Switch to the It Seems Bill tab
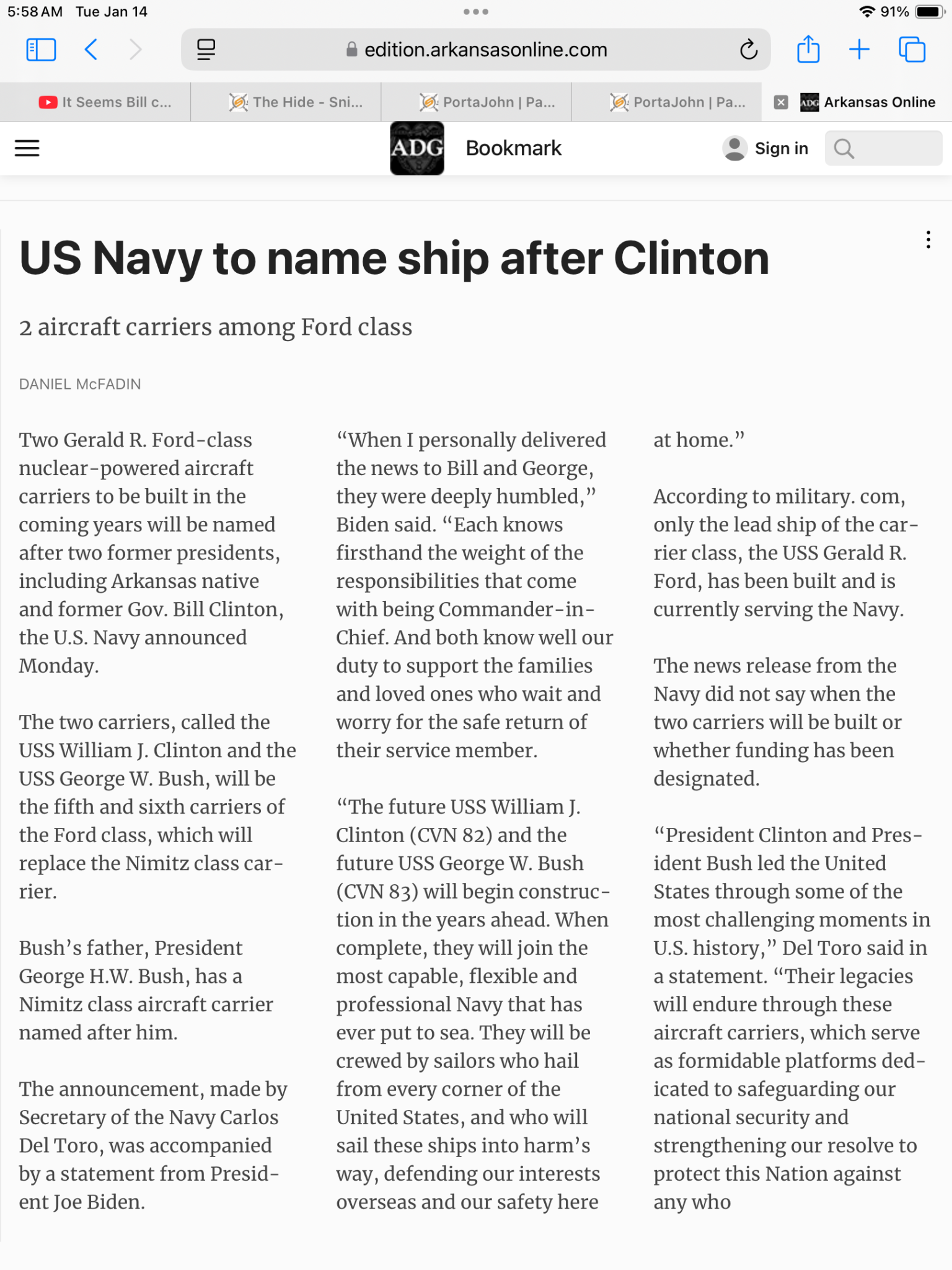Image resolution: width=952 pixels, height=1270 pixels. point(105,102)
